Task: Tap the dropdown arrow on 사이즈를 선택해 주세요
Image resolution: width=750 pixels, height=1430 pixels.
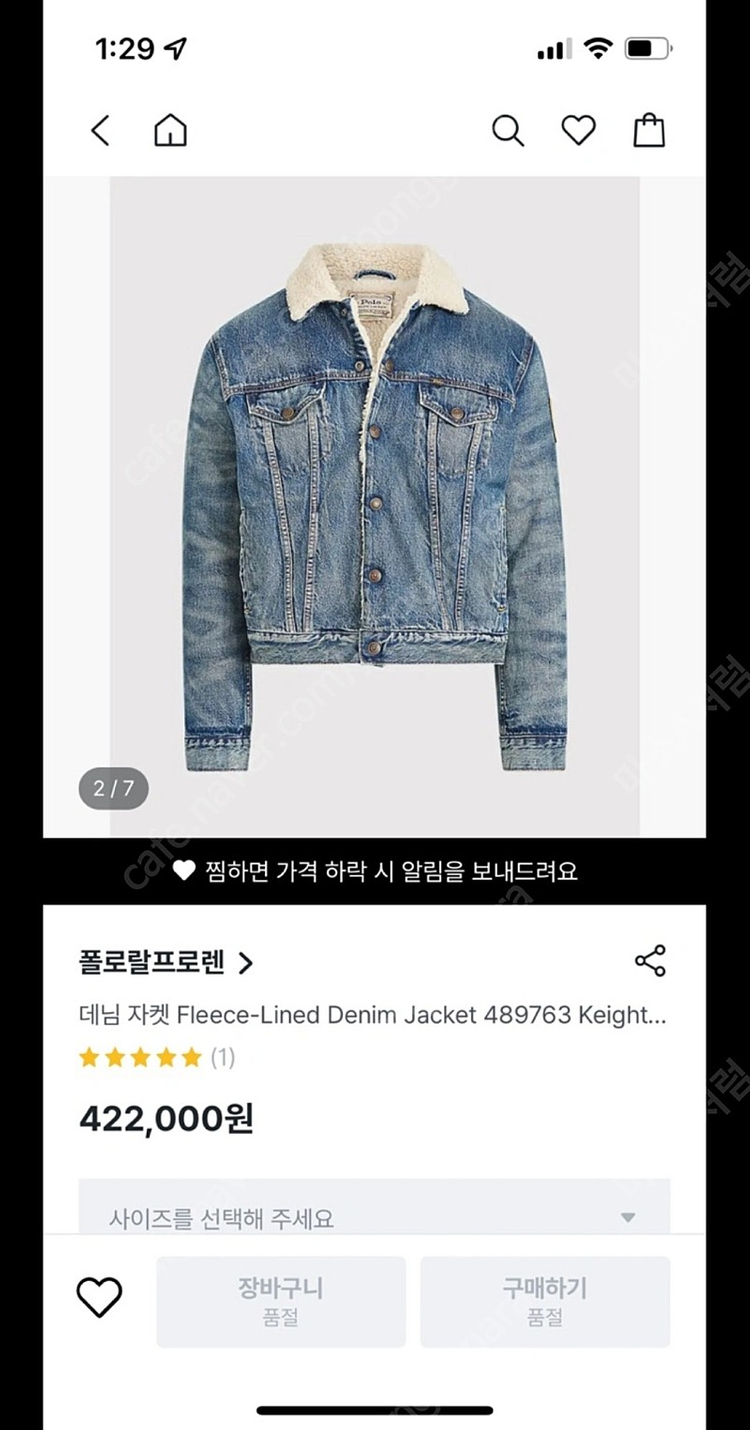Action: click(x=628, y=1216)
